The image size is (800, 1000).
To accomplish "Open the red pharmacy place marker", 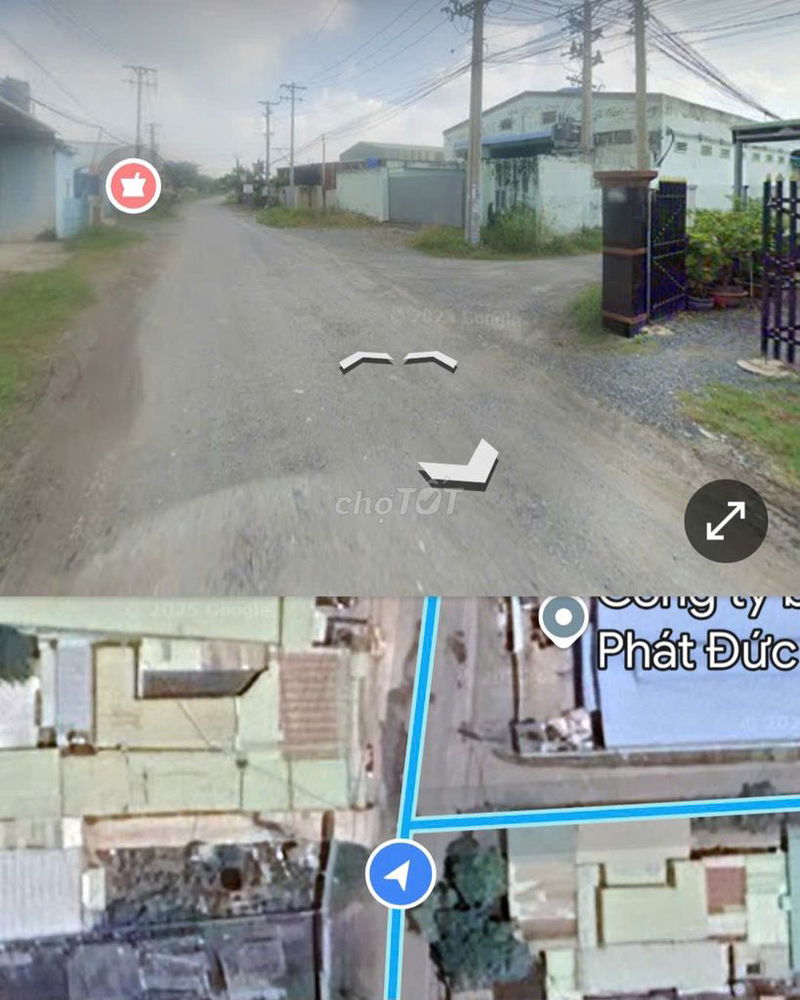I will 133,186.
